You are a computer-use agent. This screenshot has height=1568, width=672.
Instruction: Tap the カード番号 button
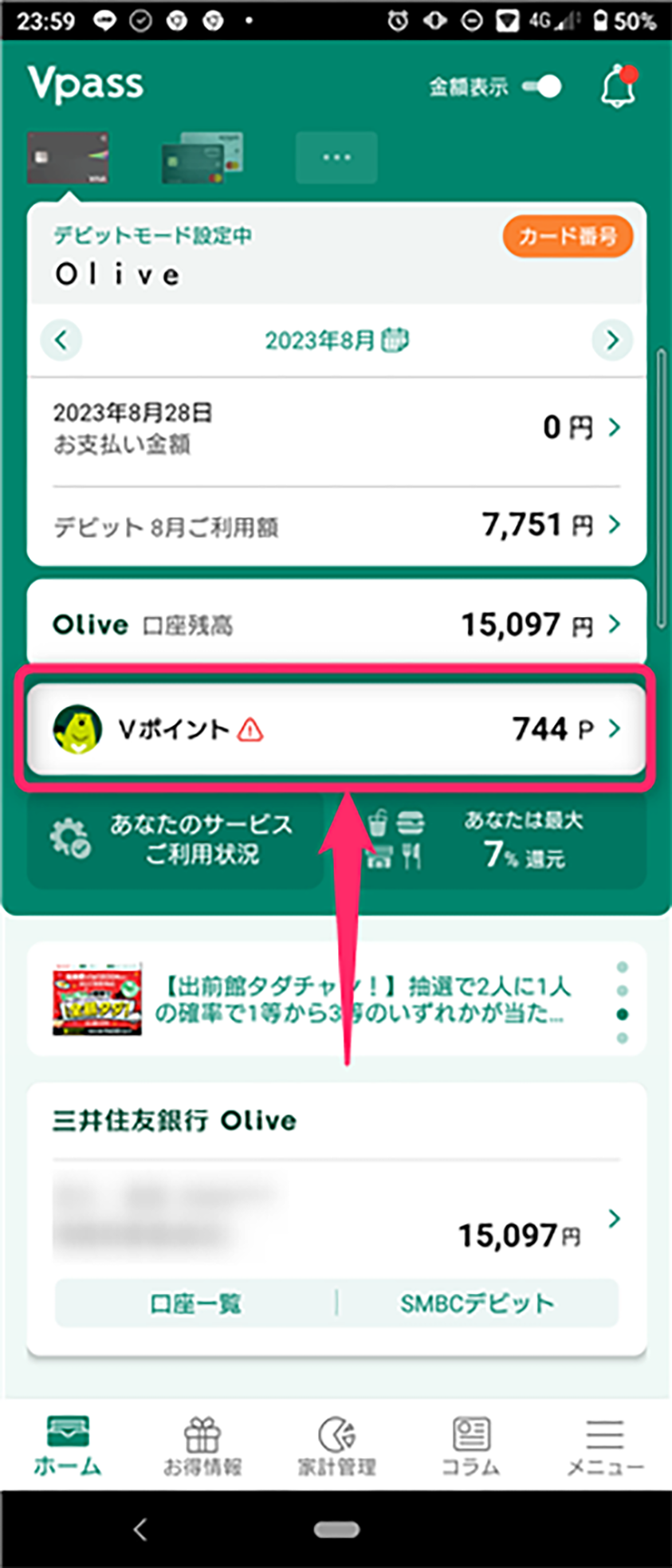click(568, 237)
